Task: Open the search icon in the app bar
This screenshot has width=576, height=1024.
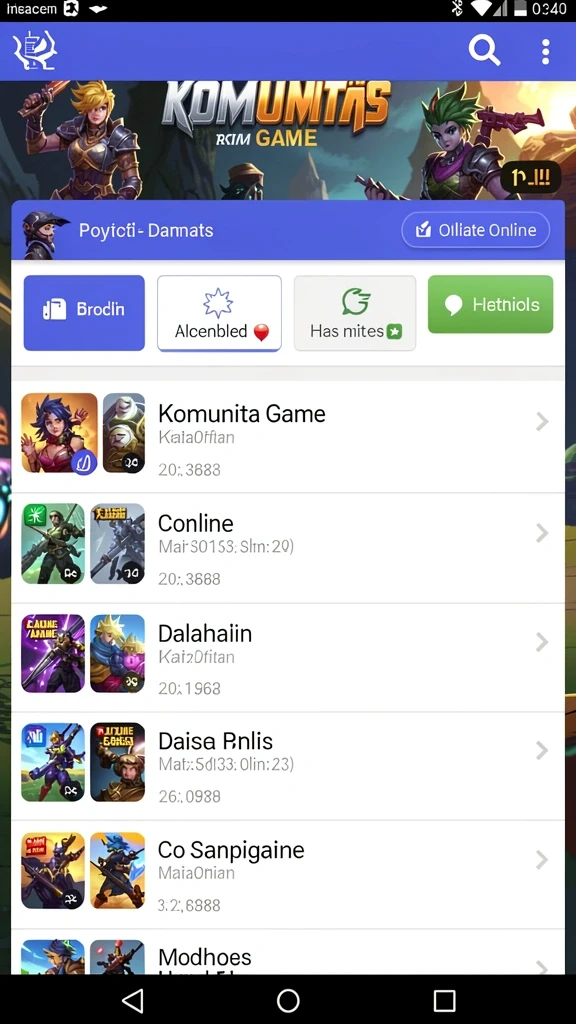Action: (x=484, y=50)
